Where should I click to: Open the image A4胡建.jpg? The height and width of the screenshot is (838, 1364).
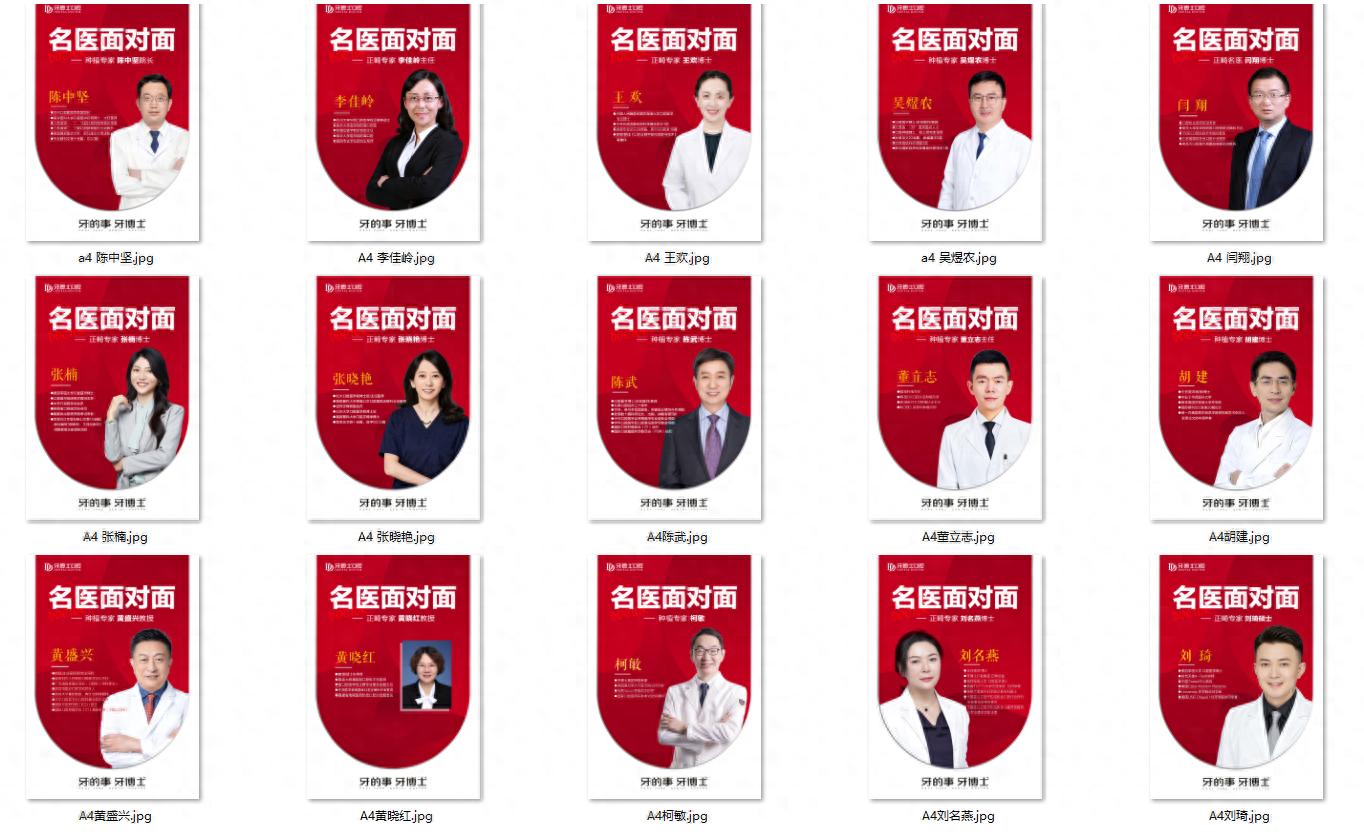[x=1237, y=398]
